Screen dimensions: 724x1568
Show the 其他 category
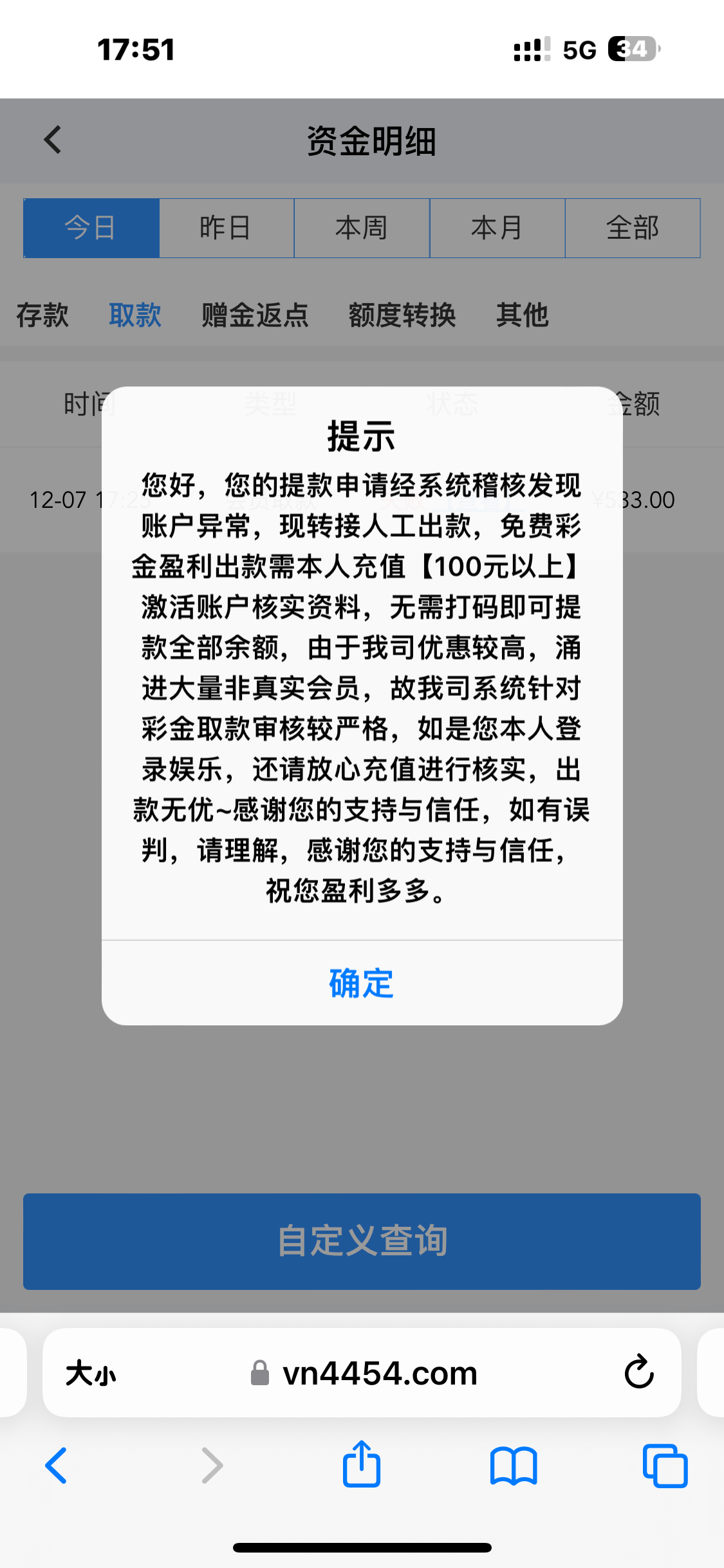point(522,315)
